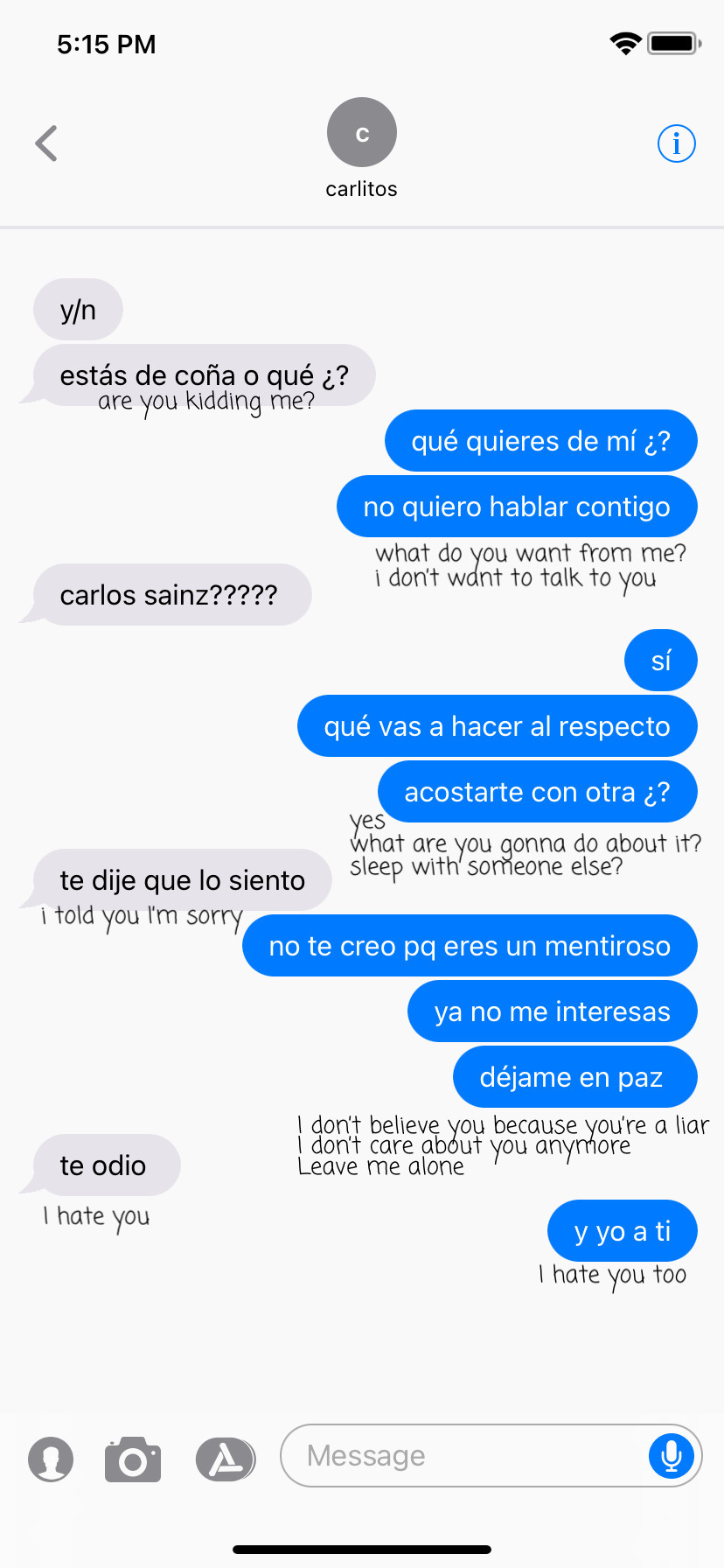Record a voice message with the microphone
Image resolution: width=724 pixels, height=1568 pixels.
click(672, 1456)
